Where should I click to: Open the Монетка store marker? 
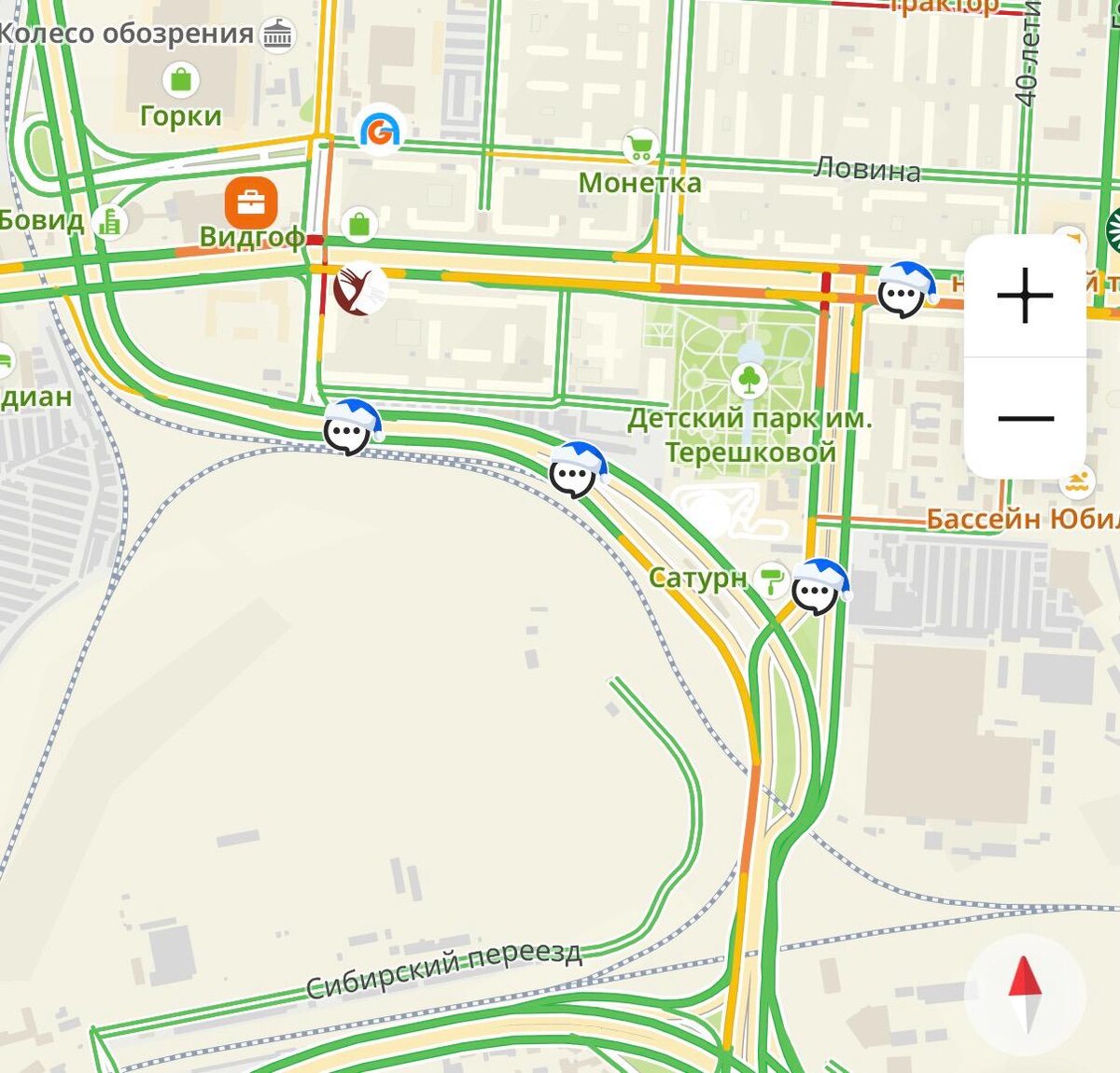639,146
